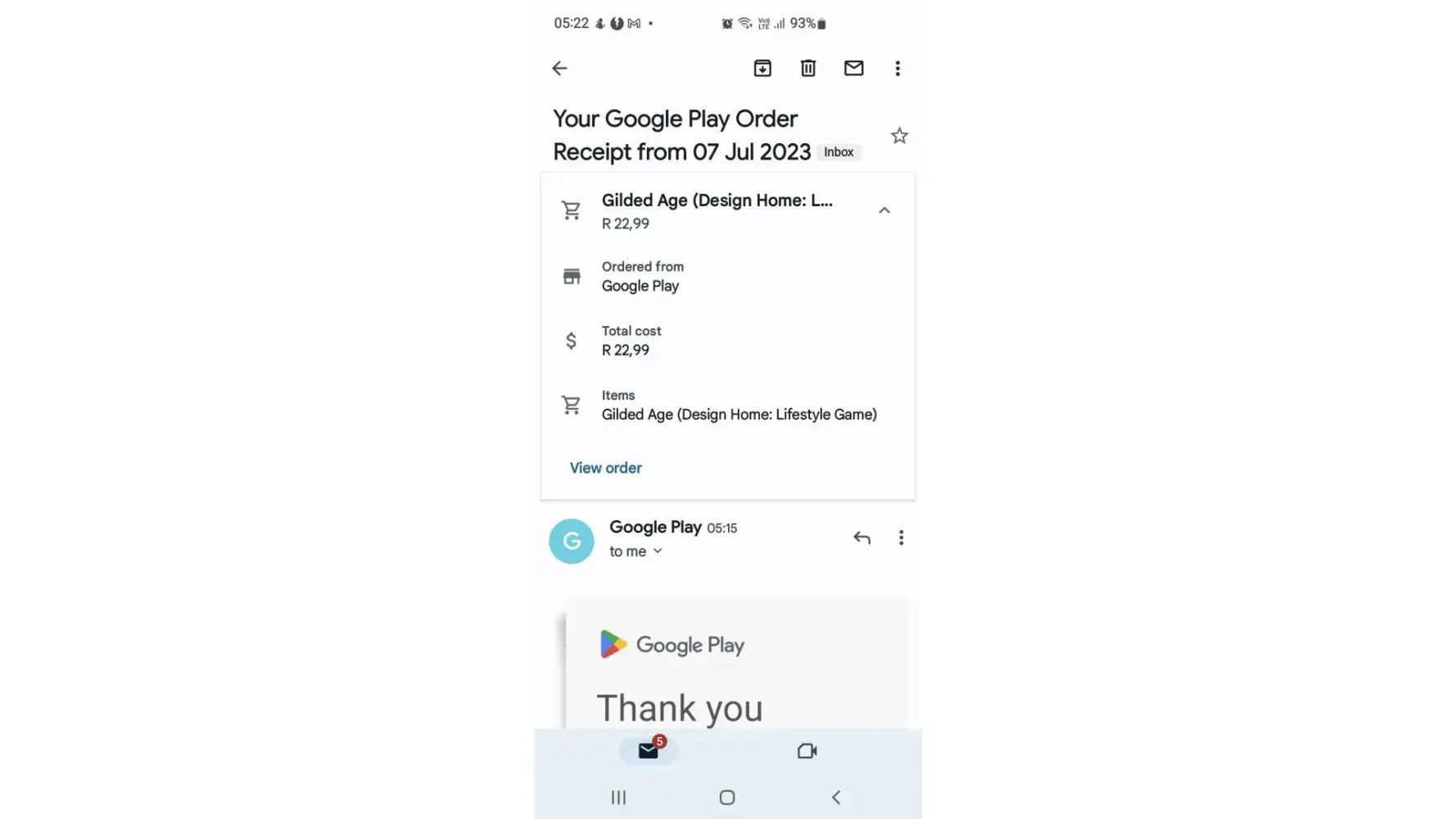This screenshot has height=819, width=1456.
Task: Open the View order link
Action: (605, 468)
